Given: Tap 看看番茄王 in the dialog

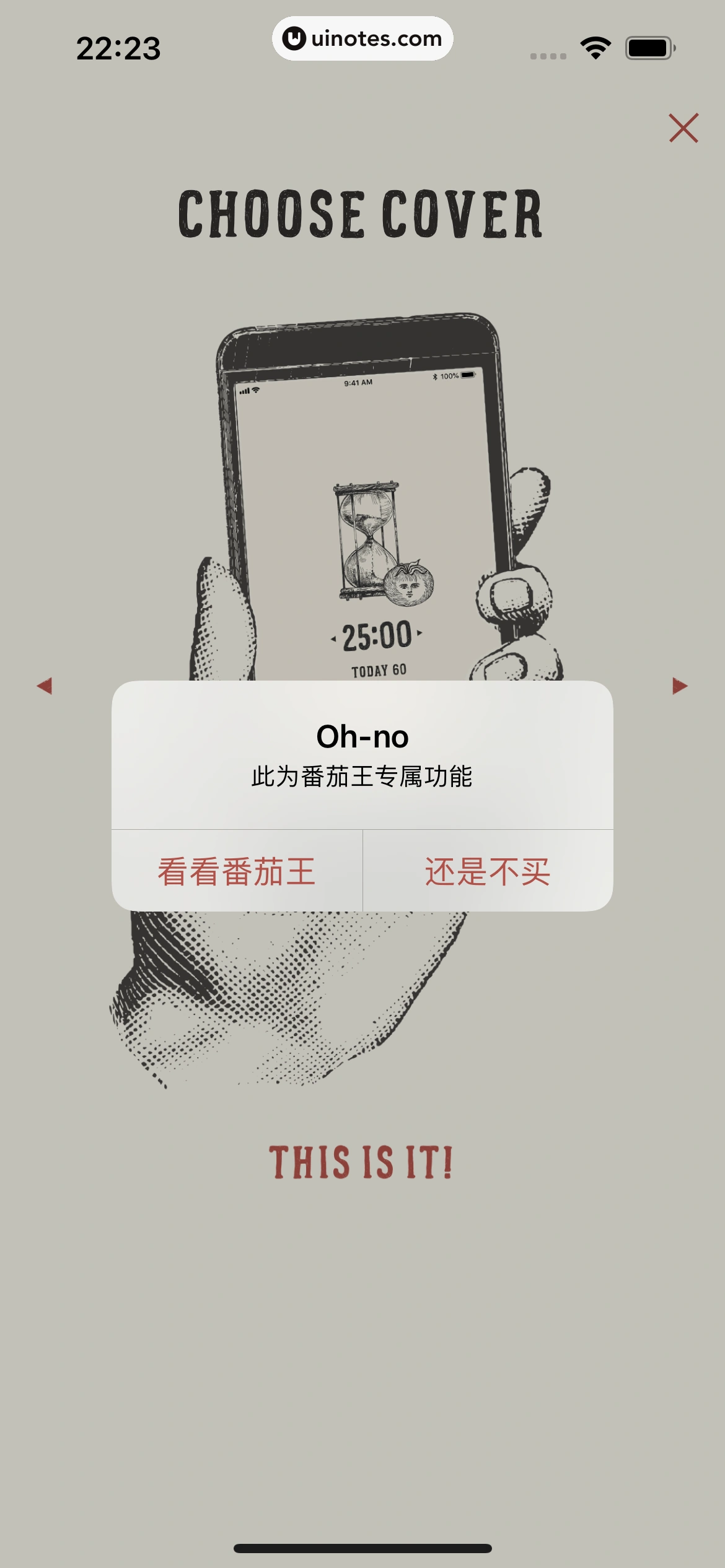Looking at the screenshot, I should tap(237, 871).
